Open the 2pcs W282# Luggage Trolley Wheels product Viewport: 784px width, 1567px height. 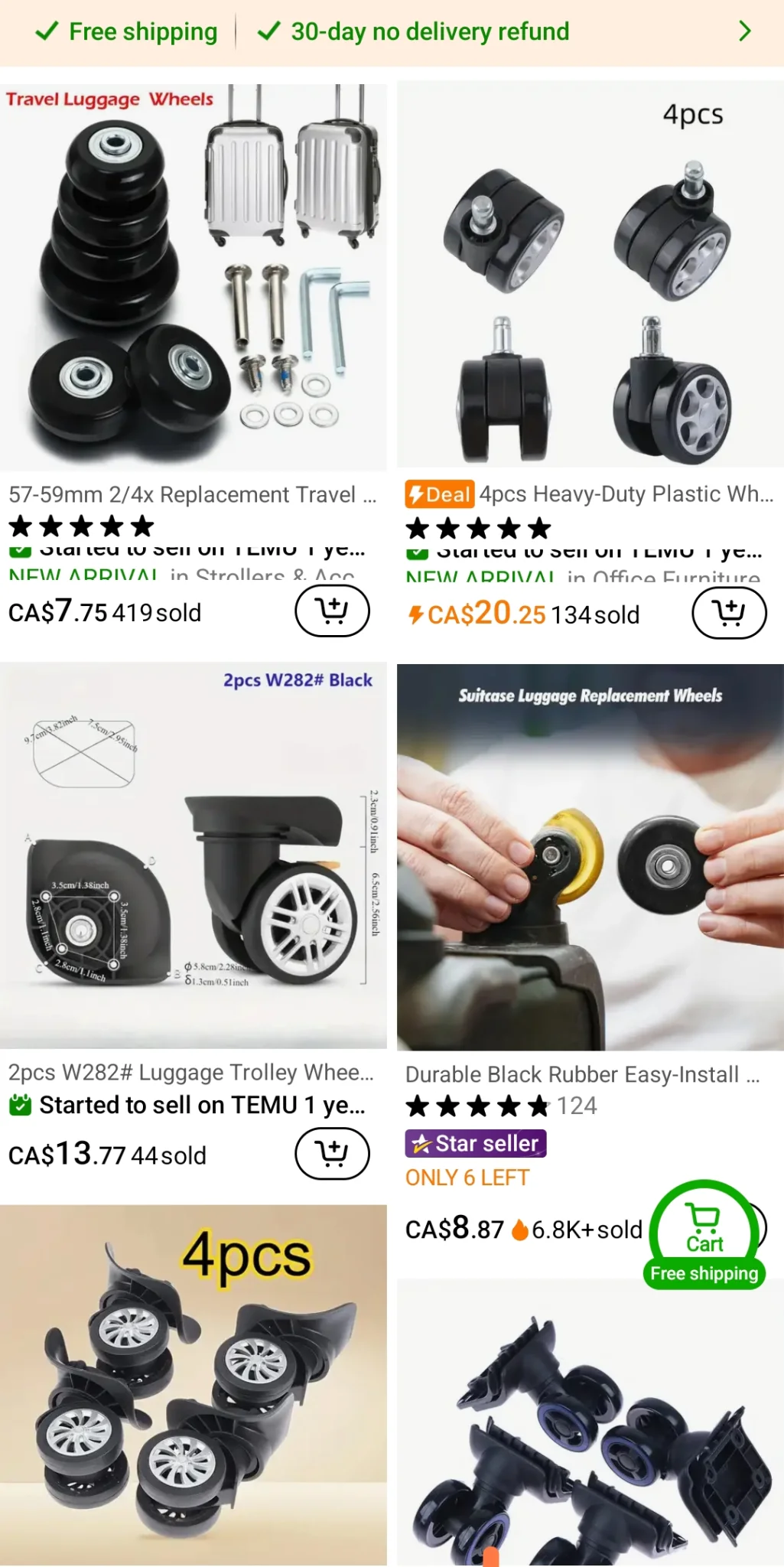click(193, 1072)
